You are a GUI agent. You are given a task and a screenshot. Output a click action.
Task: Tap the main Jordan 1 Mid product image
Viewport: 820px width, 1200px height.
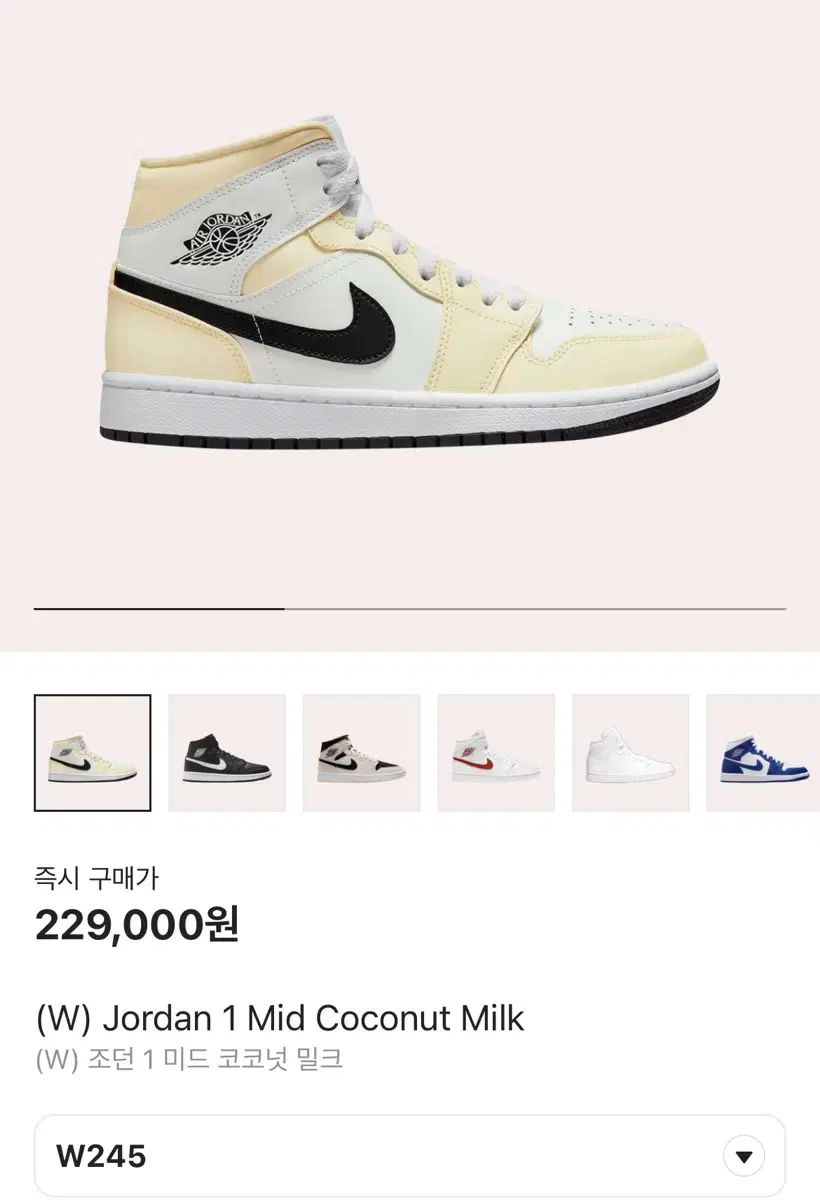410,290
